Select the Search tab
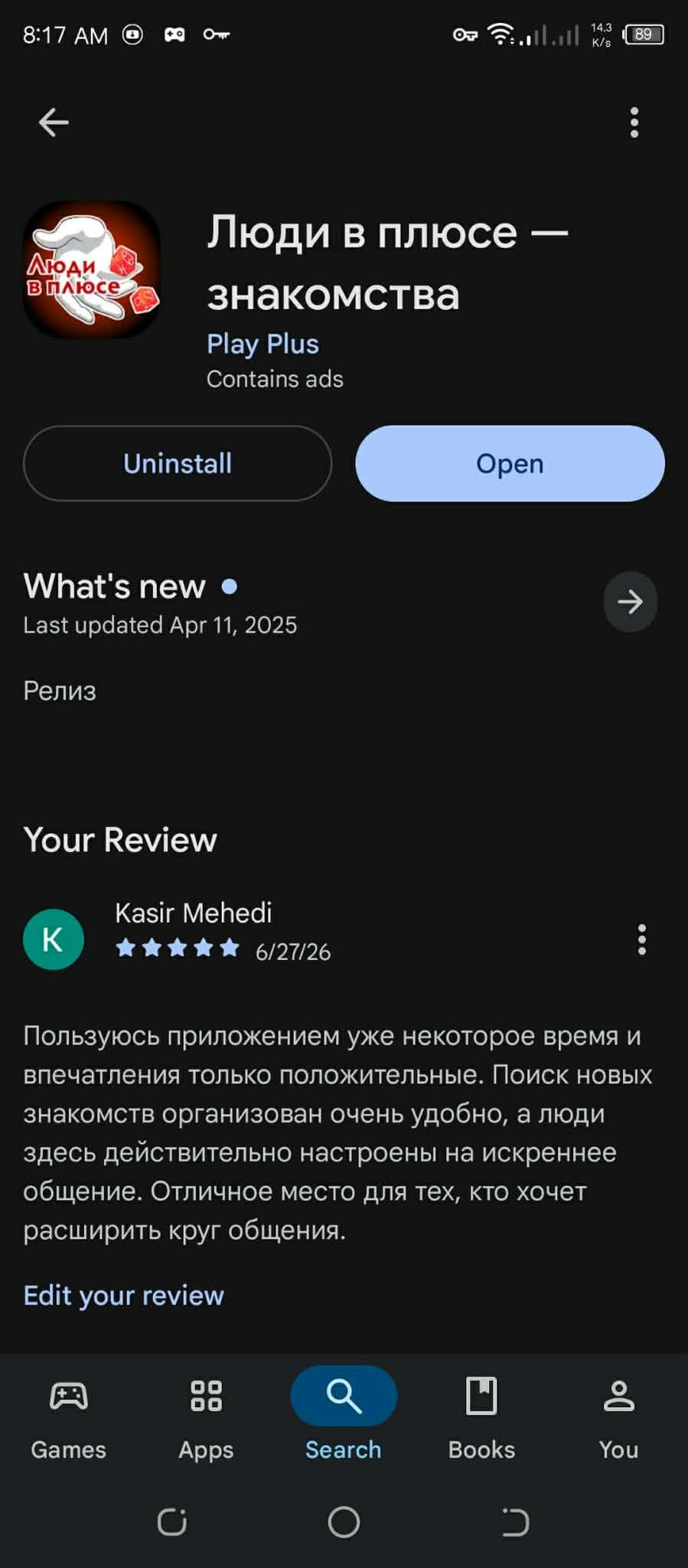Viewport: 688px width, 1568px height. tap(344, 1418)
